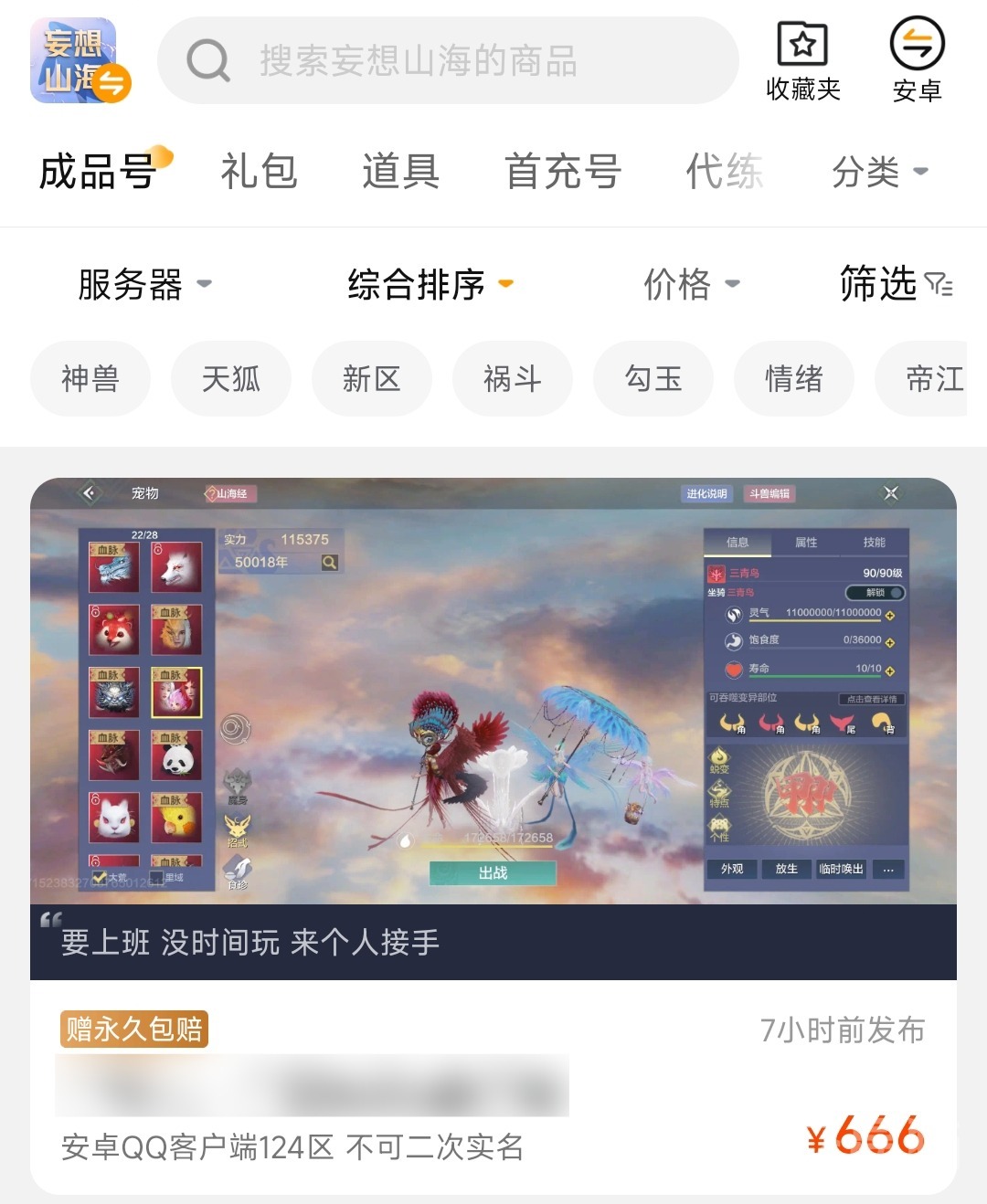Open the 综合排序 sorting dropdown
Screen dimensions: 987x1204
[x=430, y=284]
